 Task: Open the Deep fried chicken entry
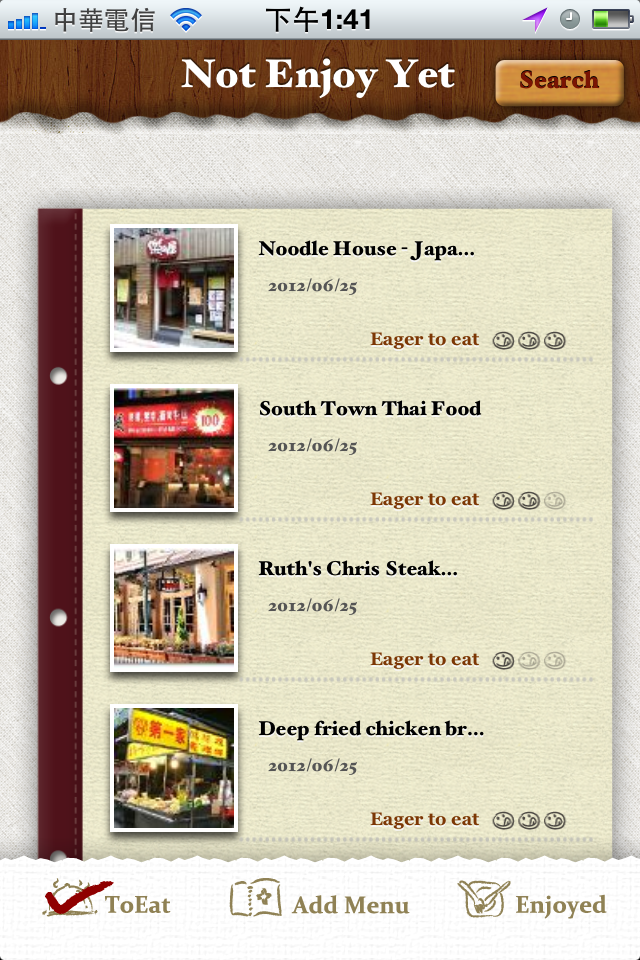click(x=371, y=729)
